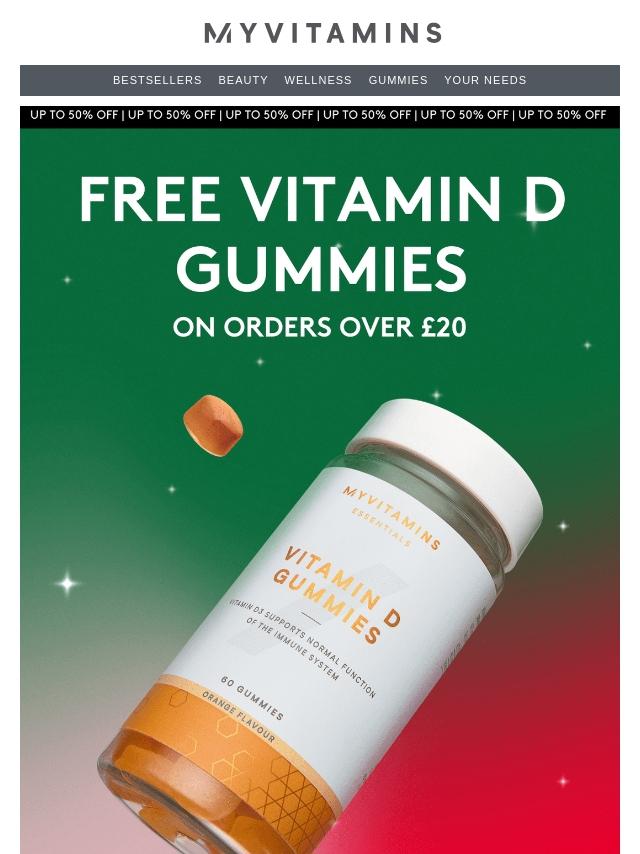Visit the Your Needs link
Viewport: 640px width, 854px height.
click(485, 80)
